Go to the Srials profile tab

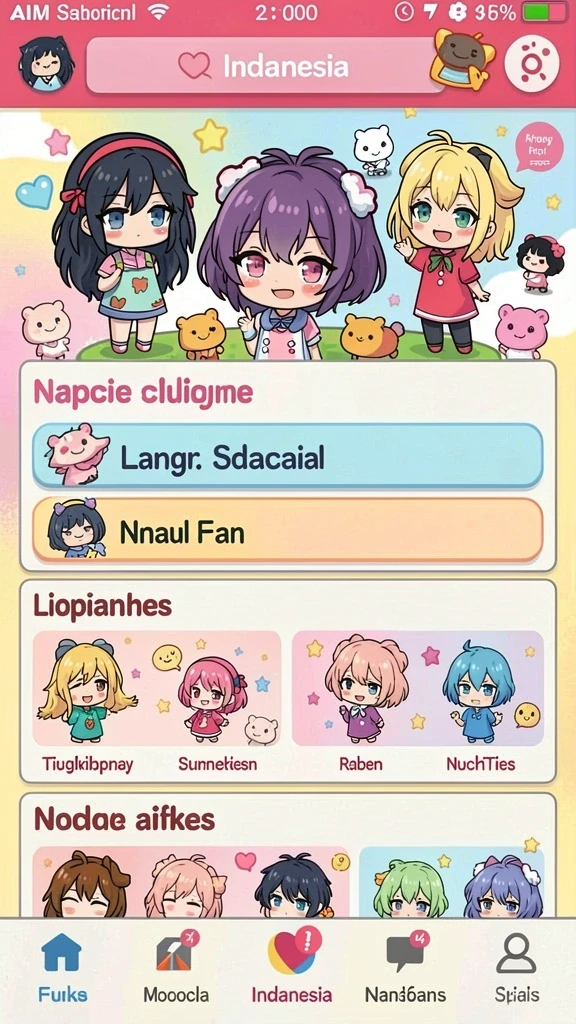click(x=517, y=970)
